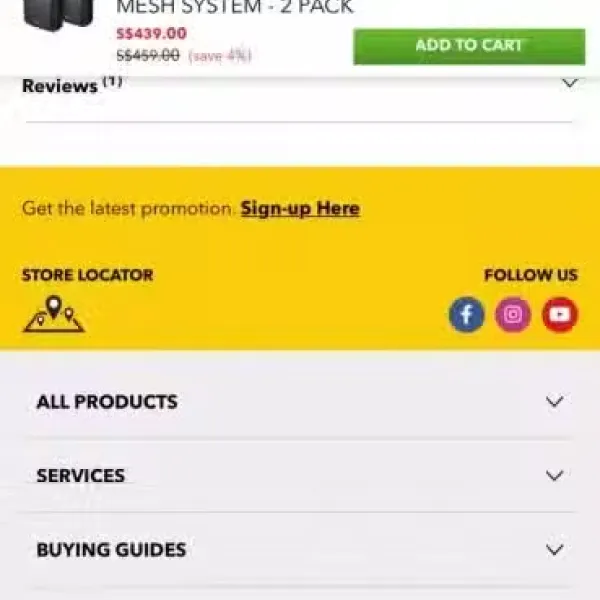
Task: Expand the Buying Guides section
Action: 554,550
